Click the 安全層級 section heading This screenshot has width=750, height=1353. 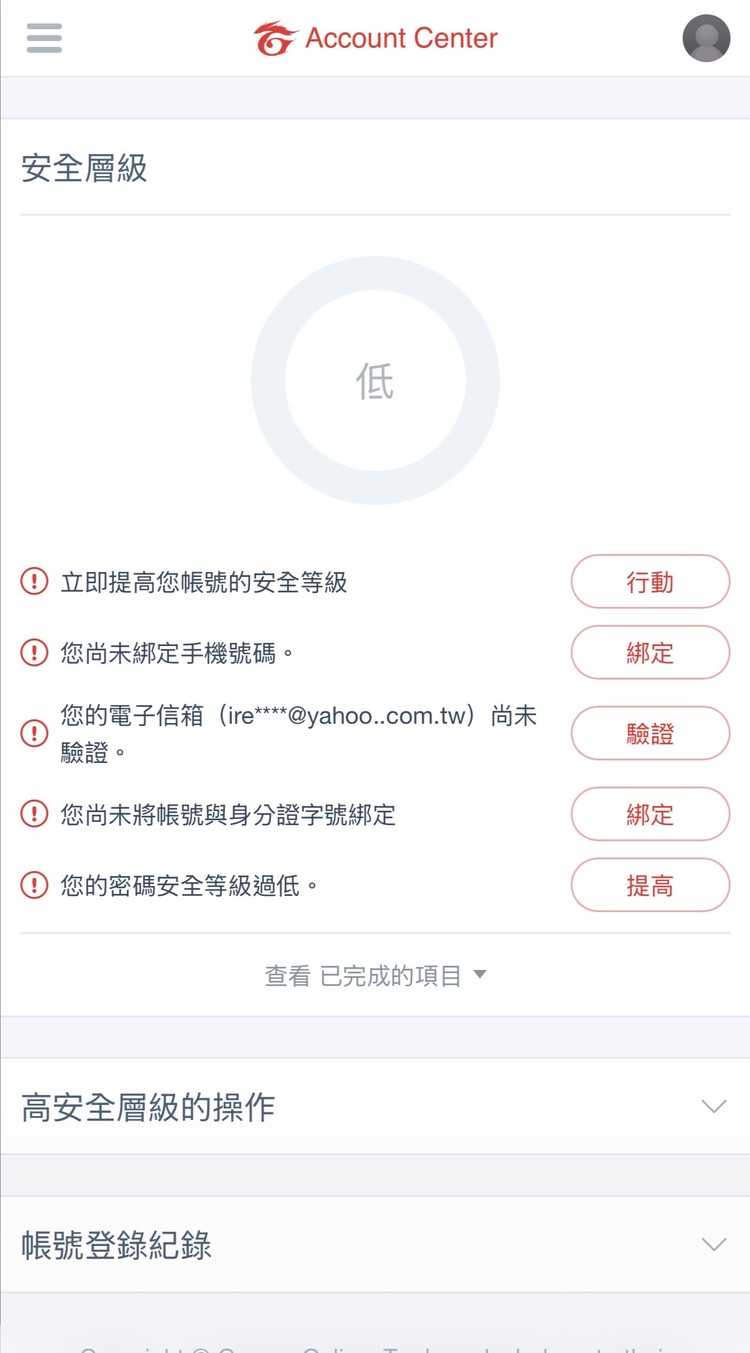click(x=83, y=167)
